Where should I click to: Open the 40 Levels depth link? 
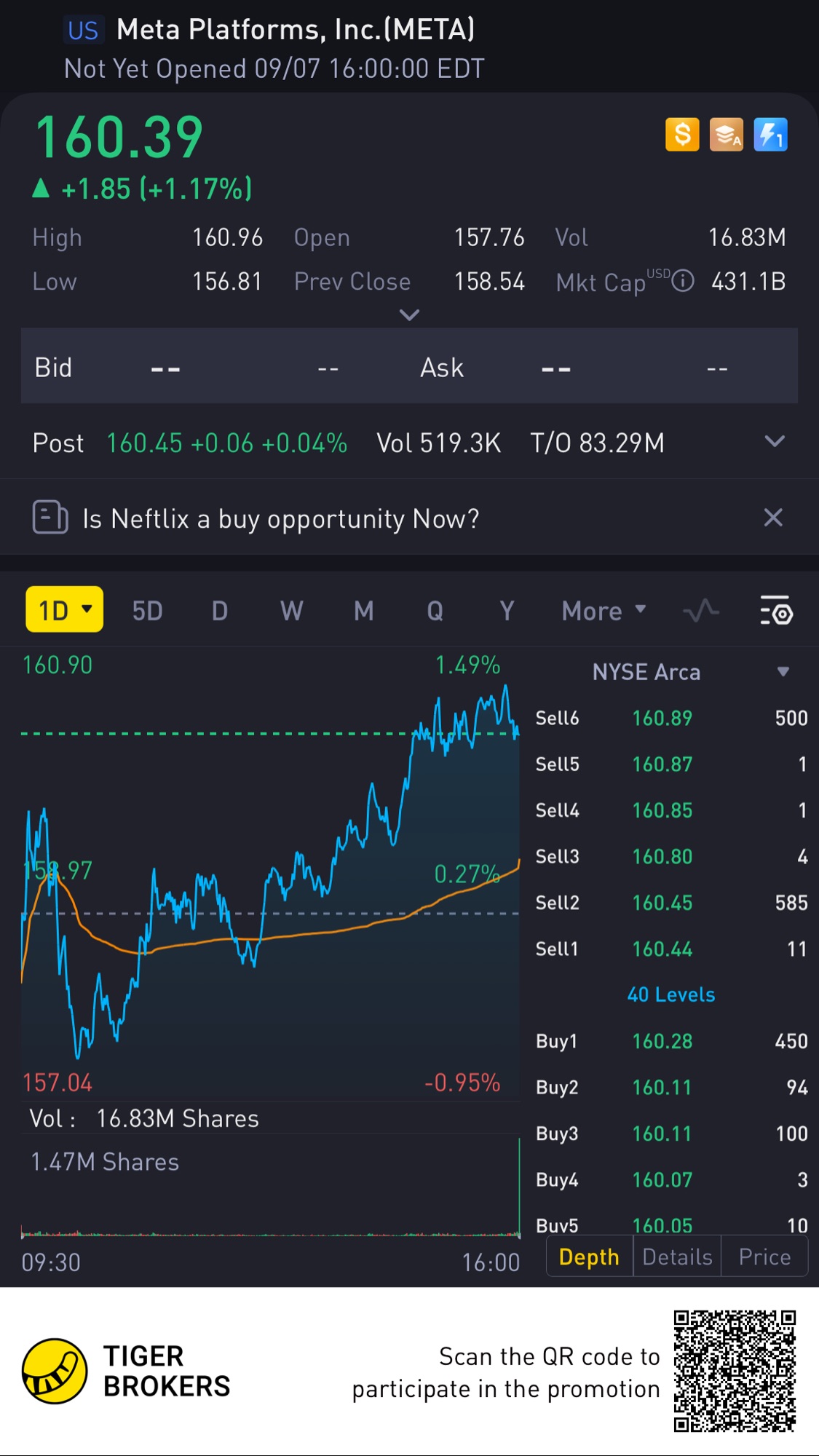tap(670, 994)
